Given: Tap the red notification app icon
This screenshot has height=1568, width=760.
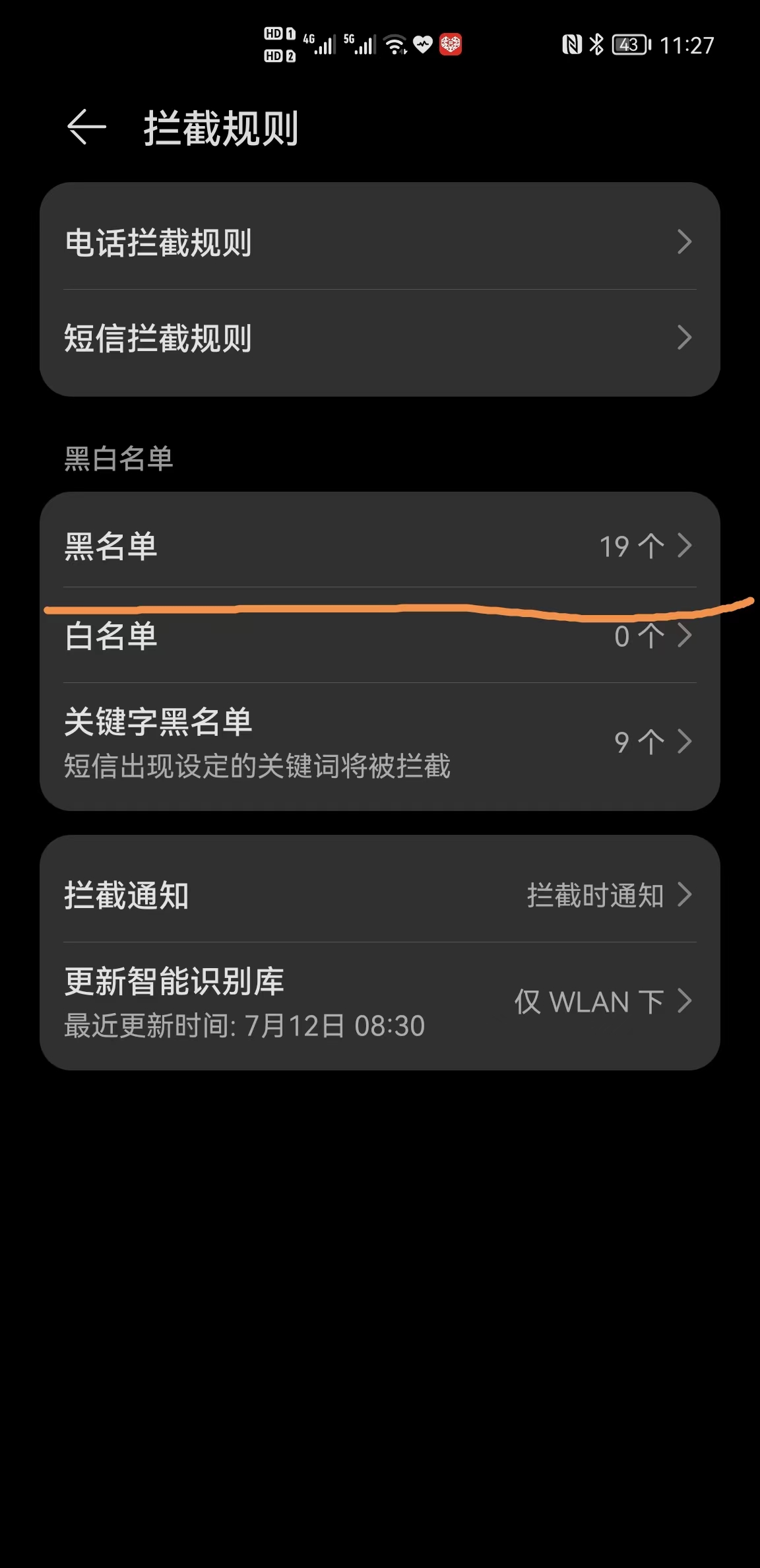Looking at the screenshot, I should pos(451,45).
